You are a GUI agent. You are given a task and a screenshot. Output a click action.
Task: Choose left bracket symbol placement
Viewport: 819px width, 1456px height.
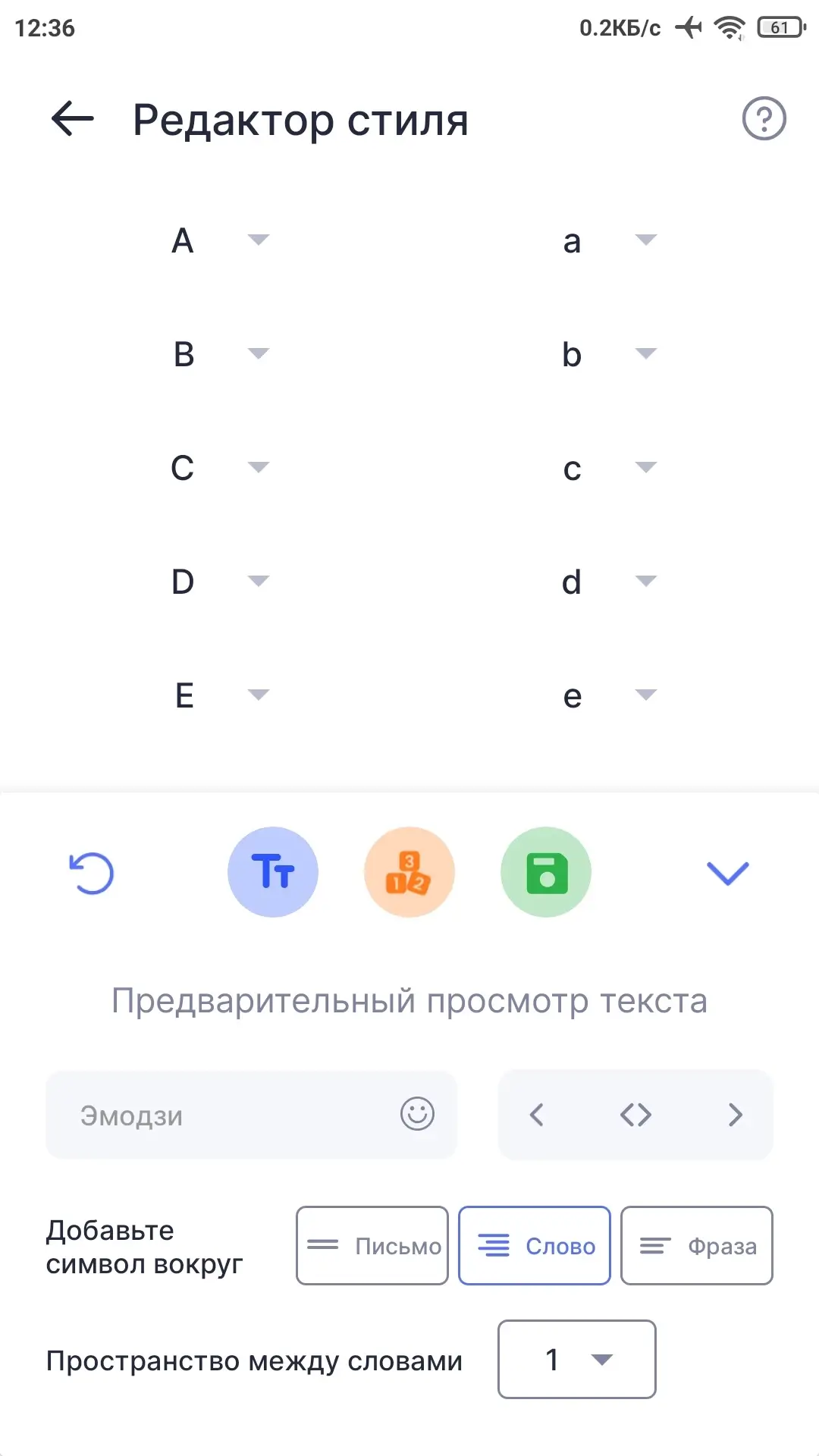[537, 1115]
